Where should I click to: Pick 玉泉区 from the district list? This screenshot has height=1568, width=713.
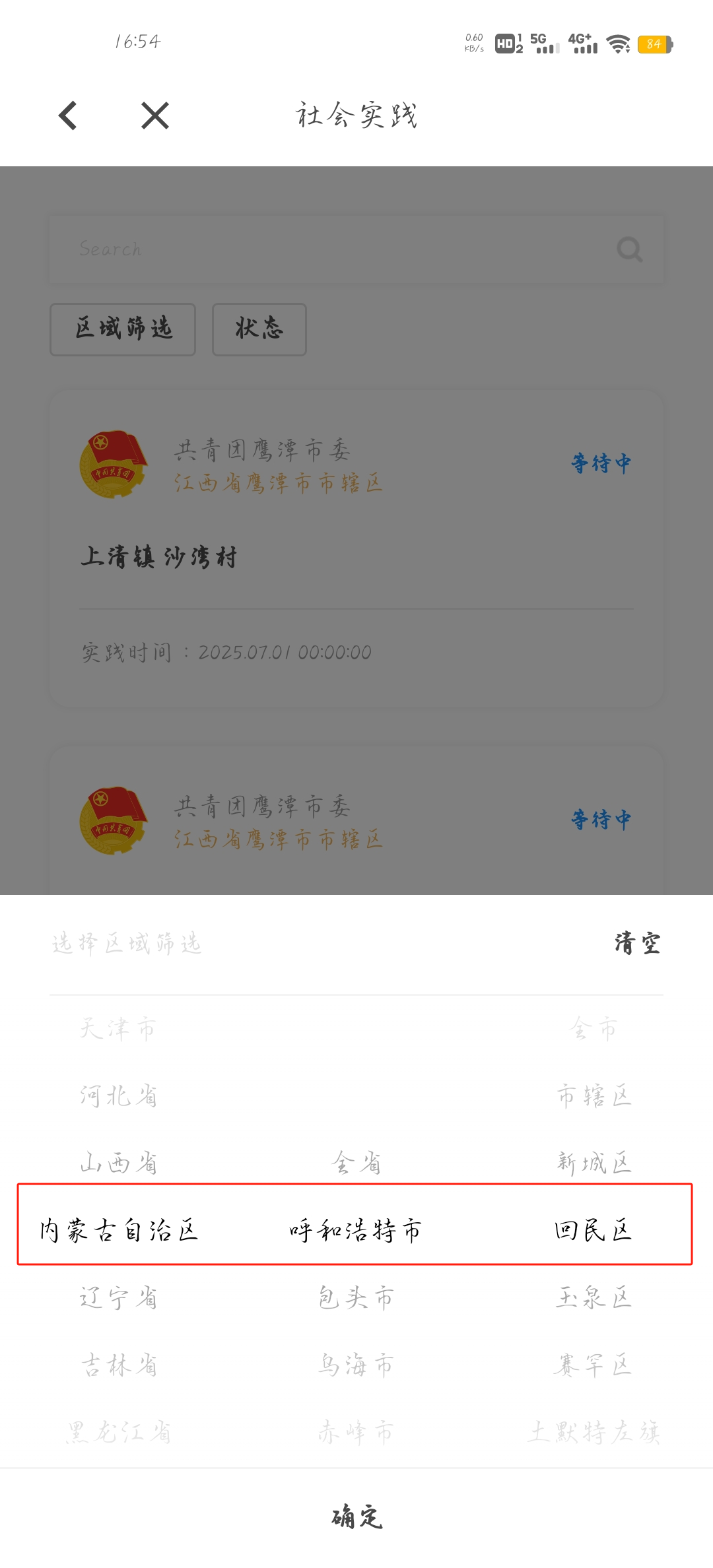coord(594,1297)
